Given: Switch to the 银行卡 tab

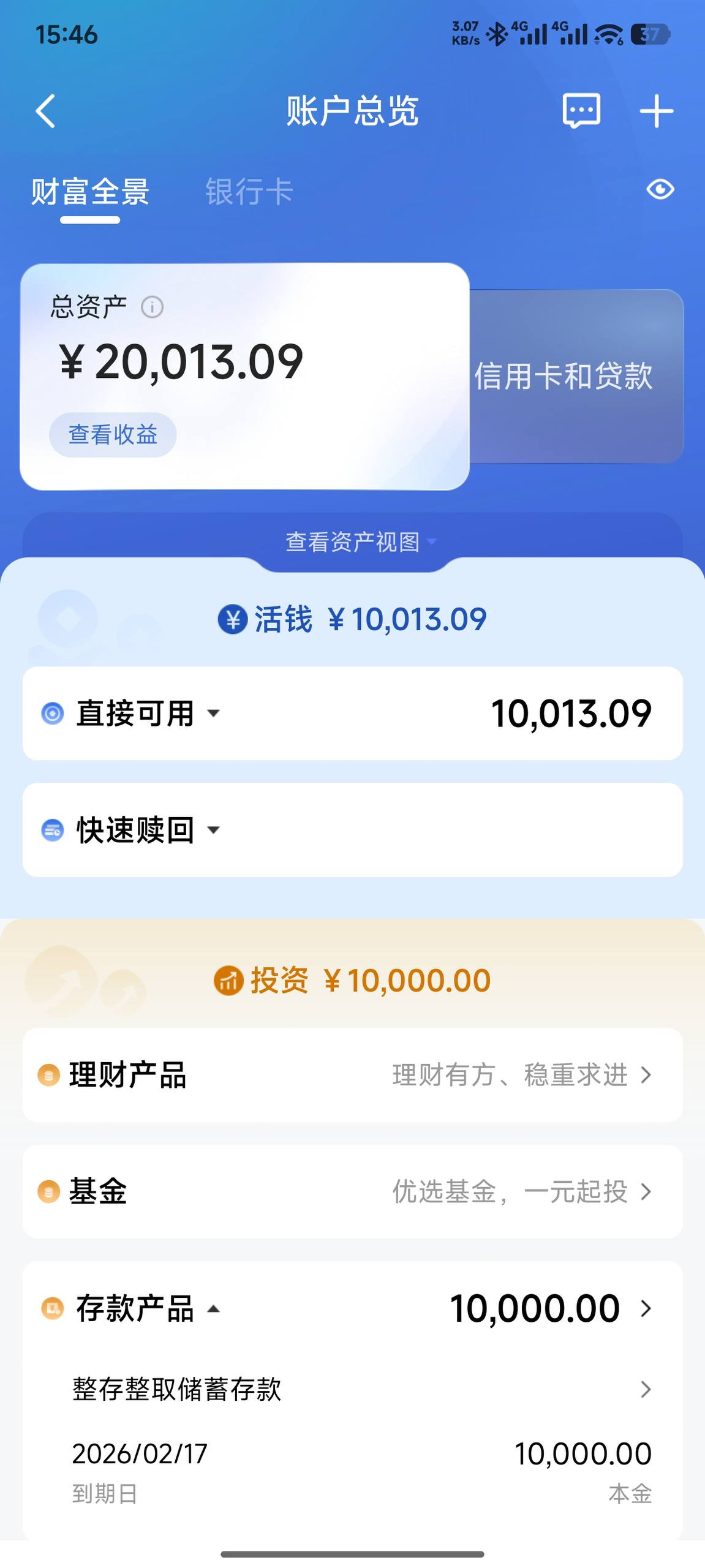Looking at the screenshot, I should (x=249, y=192).
